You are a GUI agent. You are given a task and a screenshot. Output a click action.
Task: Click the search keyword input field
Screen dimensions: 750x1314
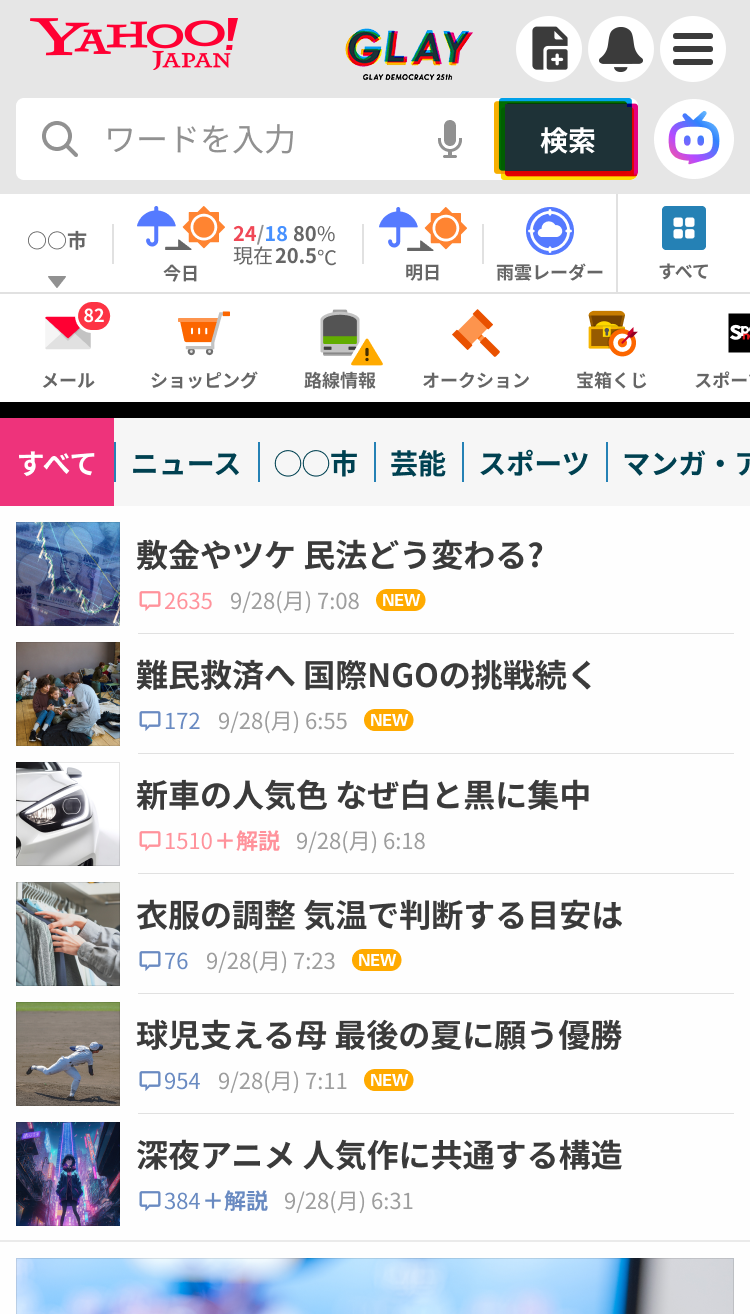pyautogui.click(x=250, y=139)
